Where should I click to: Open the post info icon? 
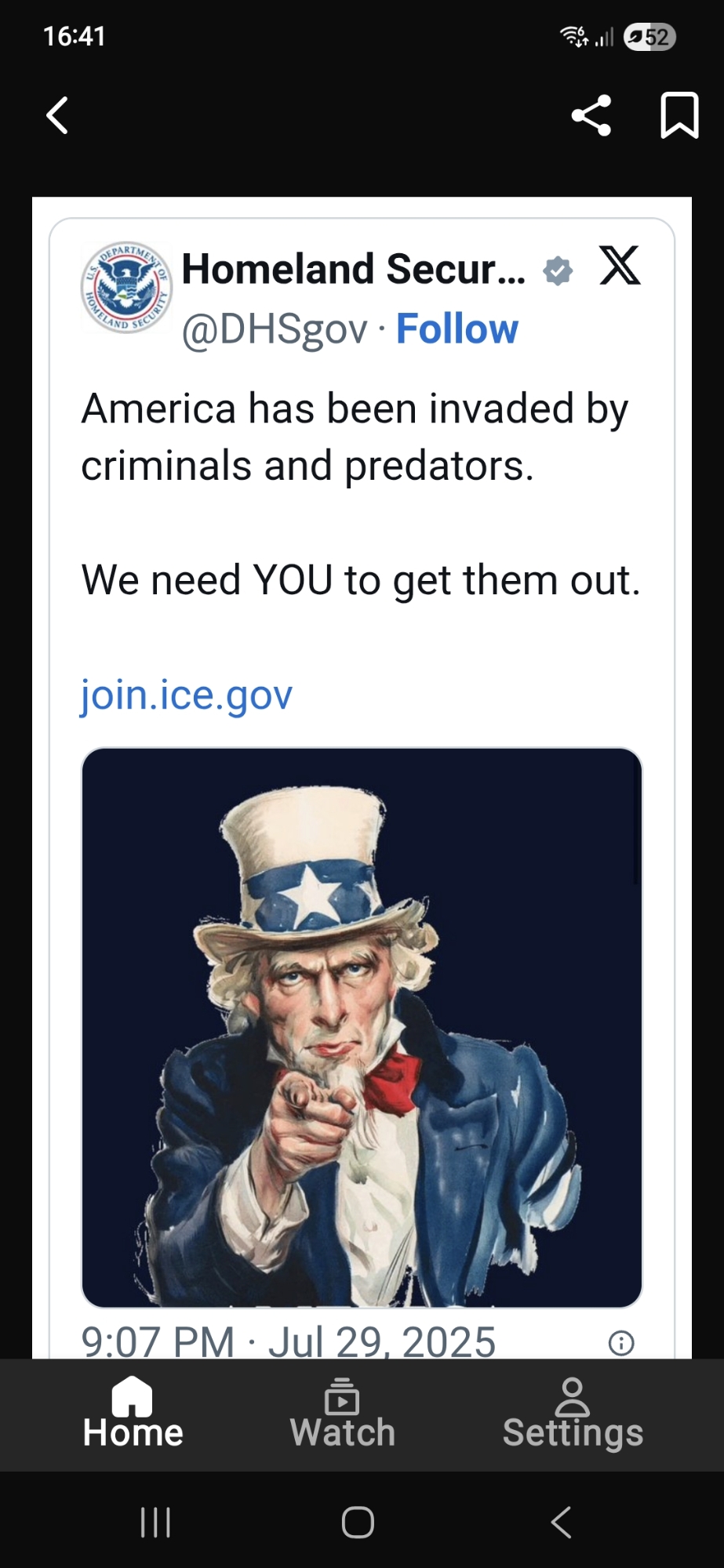point(620,1343)
